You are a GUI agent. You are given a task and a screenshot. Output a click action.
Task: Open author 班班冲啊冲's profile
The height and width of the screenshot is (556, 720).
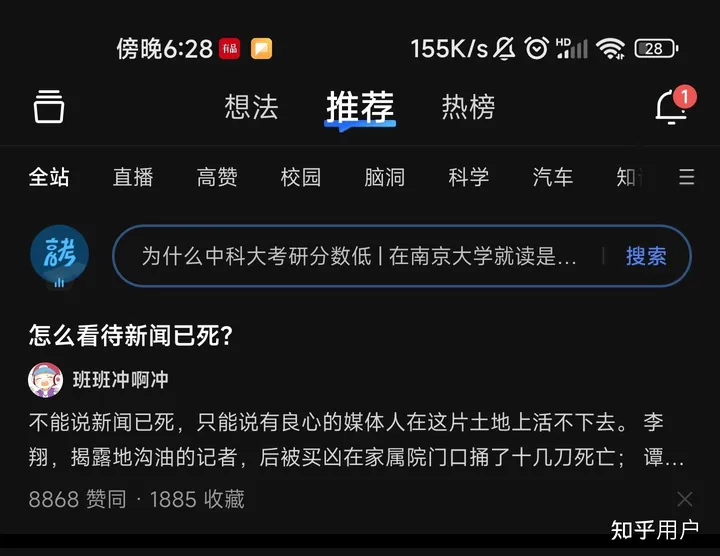click(120, 380)
